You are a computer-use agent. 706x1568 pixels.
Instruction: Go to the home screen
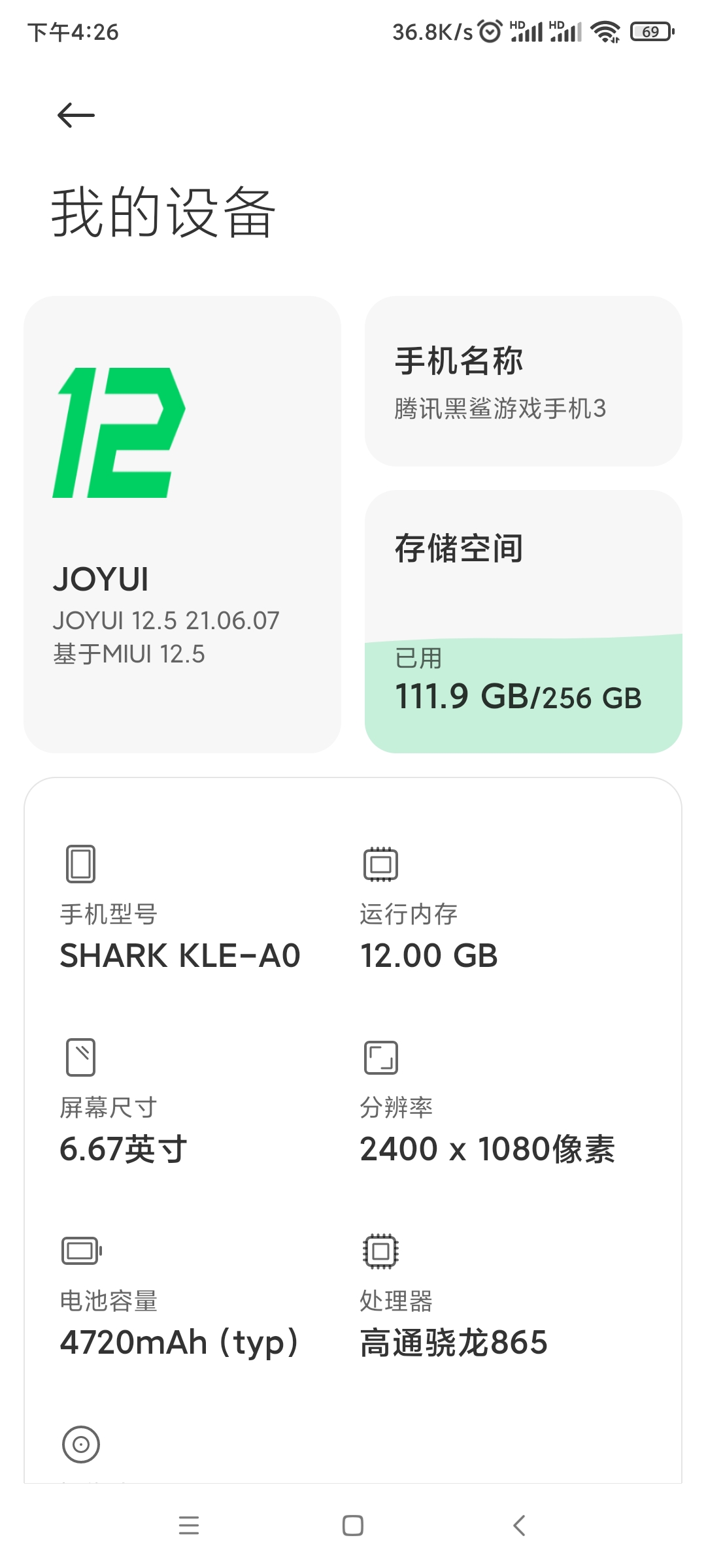353,1526
